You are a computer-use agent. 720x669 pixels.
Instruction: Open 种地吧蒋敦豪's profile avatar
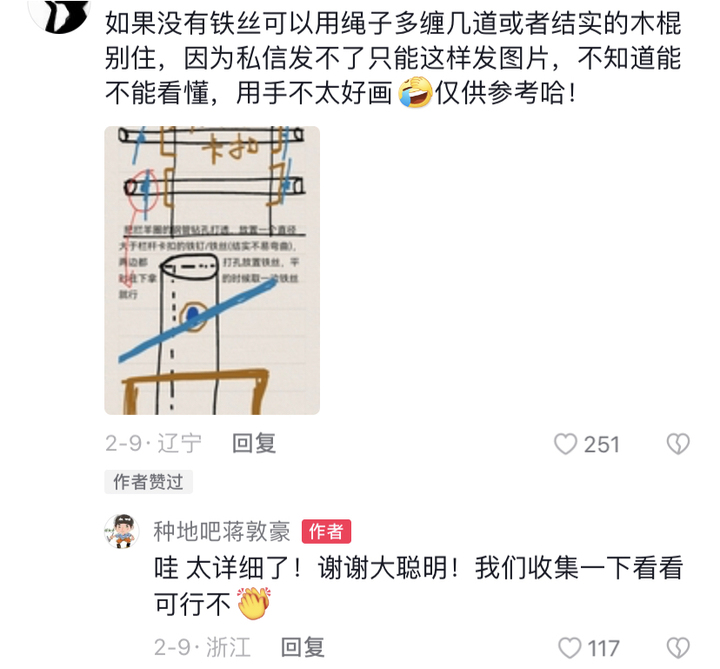coord(122,531)
